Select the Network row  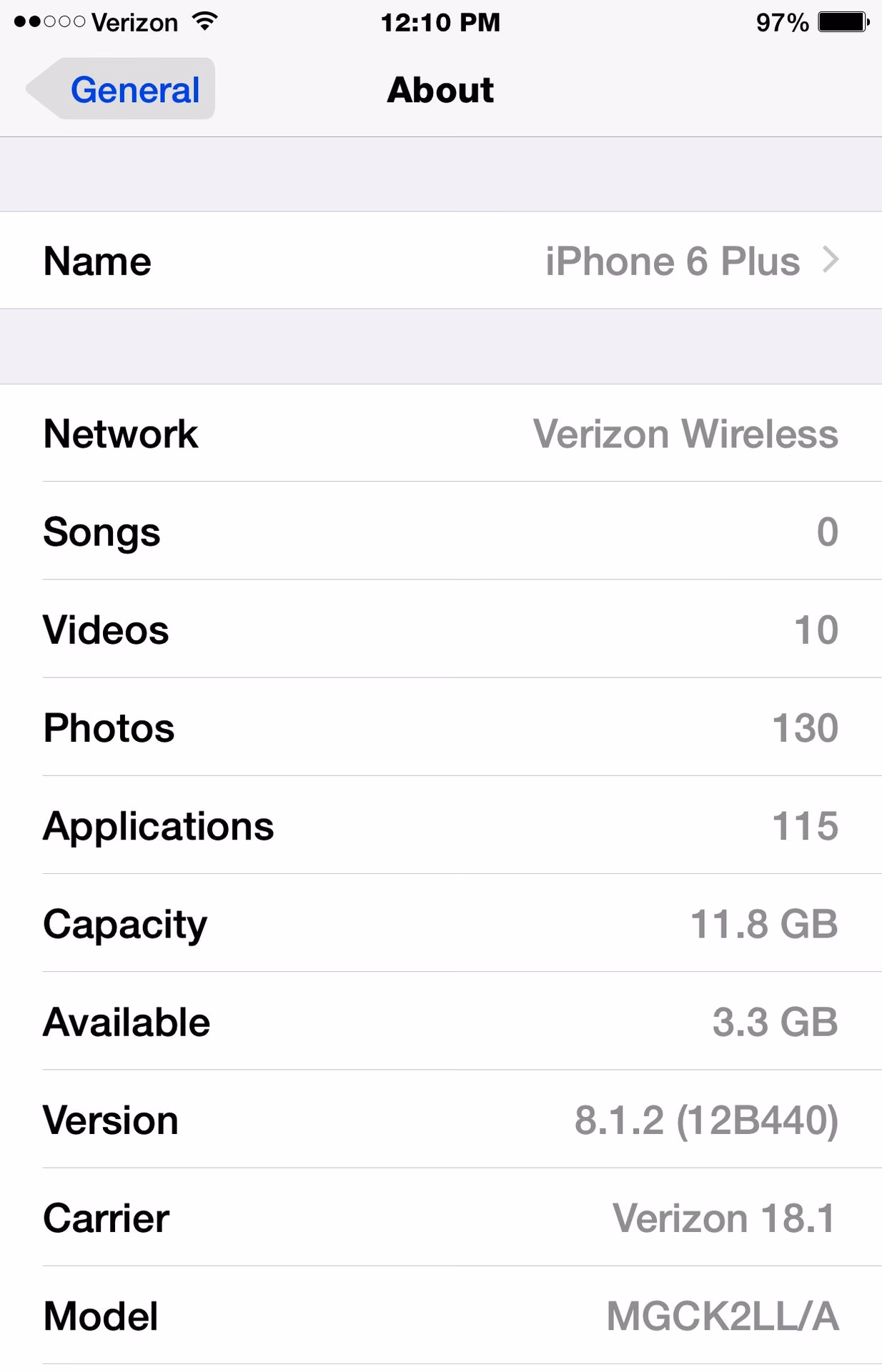pyautogui.click(x=441, y=433)
